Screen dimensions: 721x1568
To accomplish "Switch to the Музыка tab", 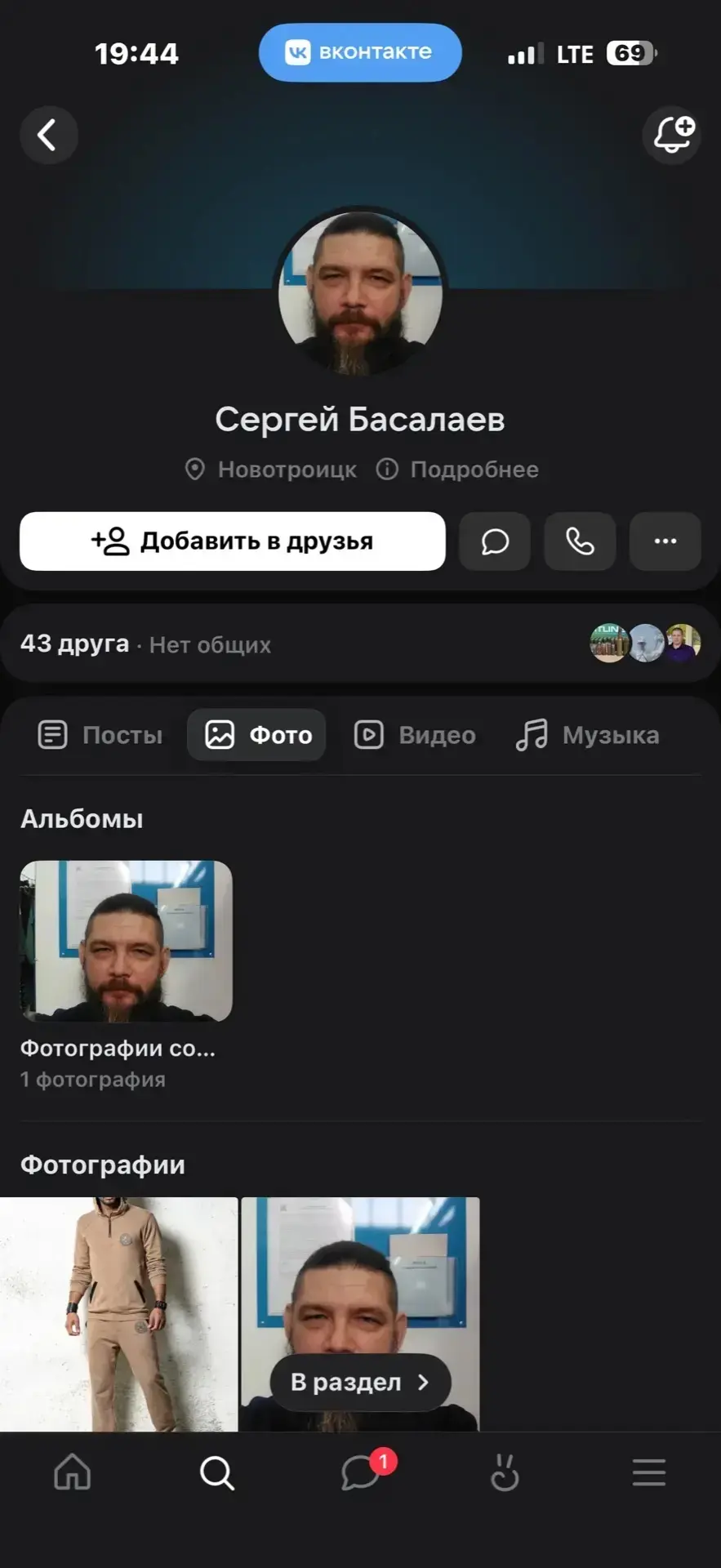I will point(588,735).
